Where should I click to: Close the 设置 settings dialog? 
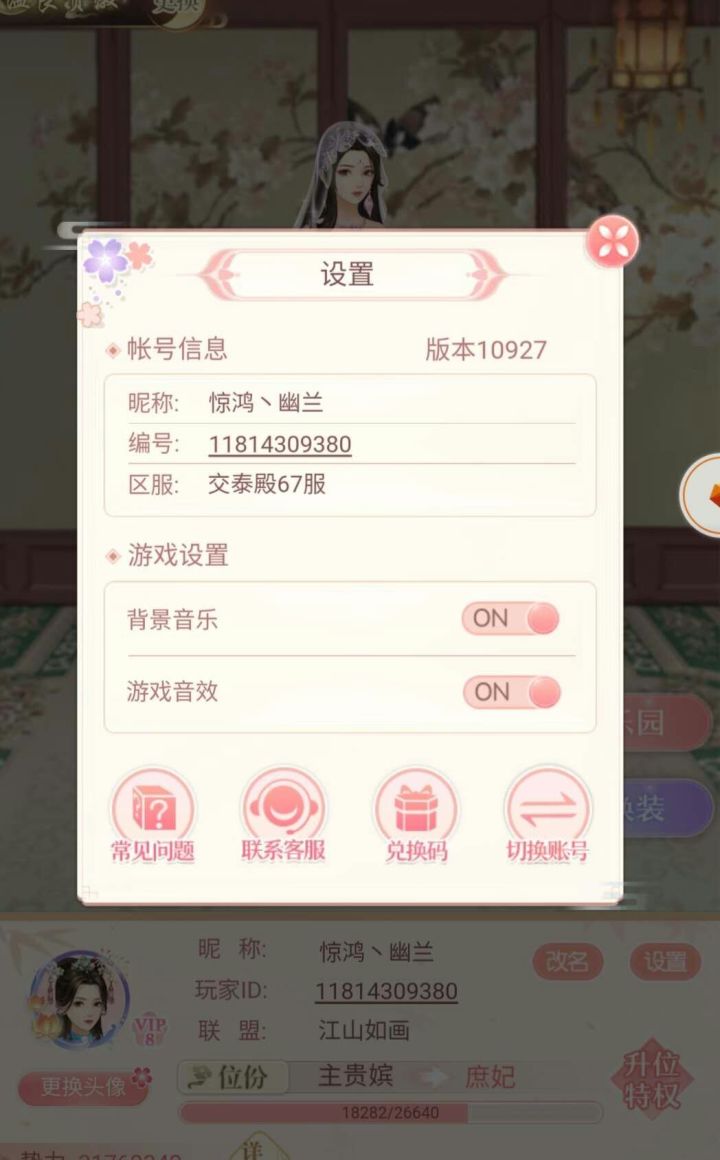[x=612, y=240]
